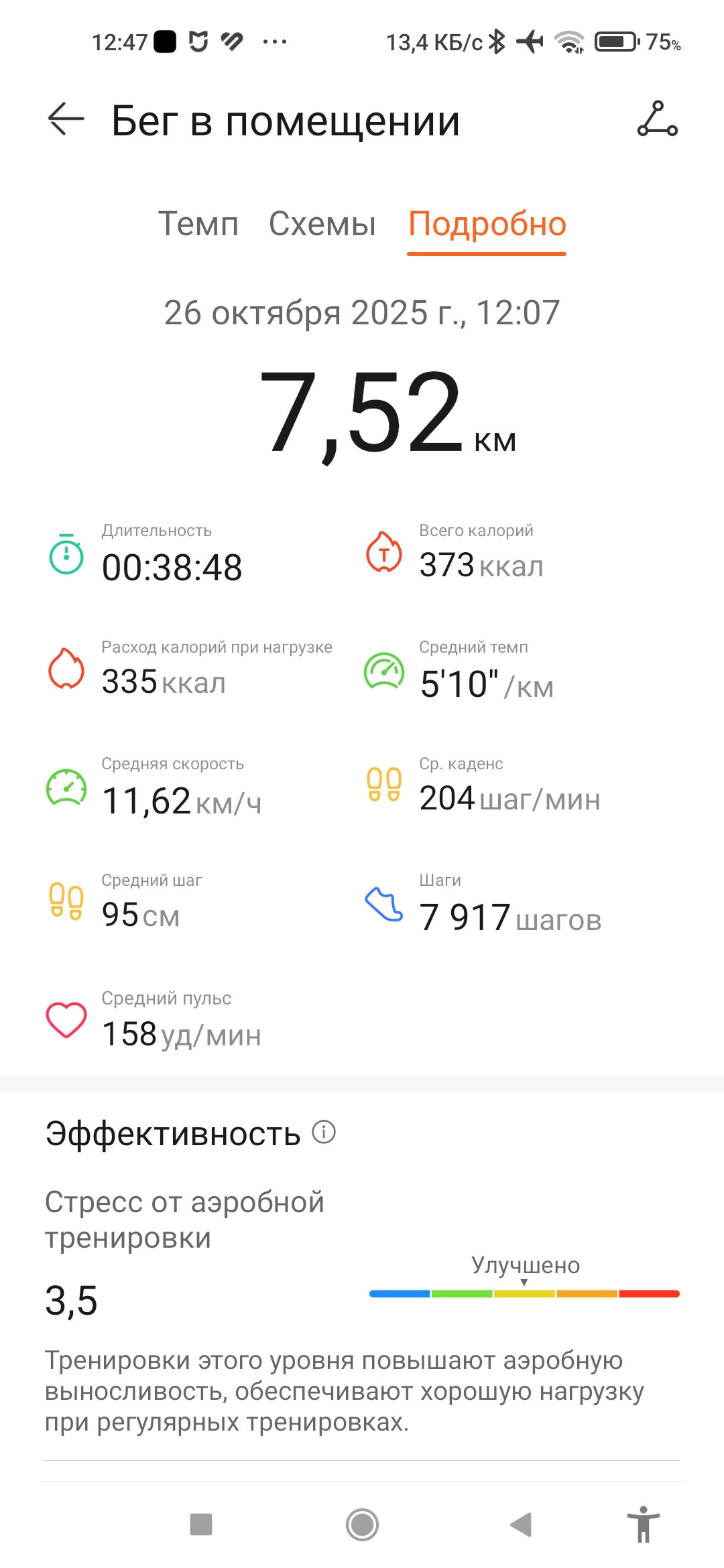This screenshot has height=1568, width=724.
Task: Switch to the Схемы tab
Action: 322,224
